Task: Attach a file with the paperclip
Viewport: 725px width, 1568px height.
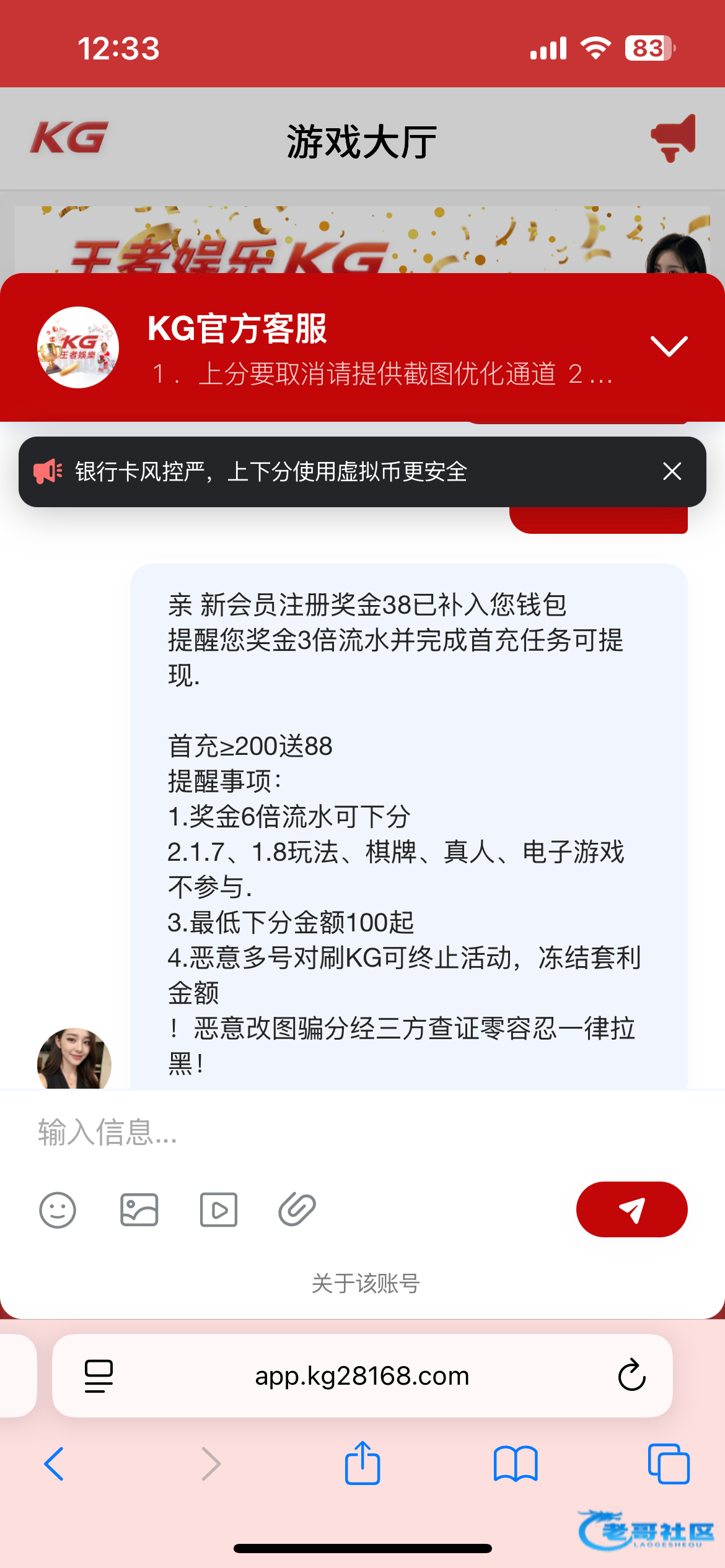Action: (x=297, y=1209)
